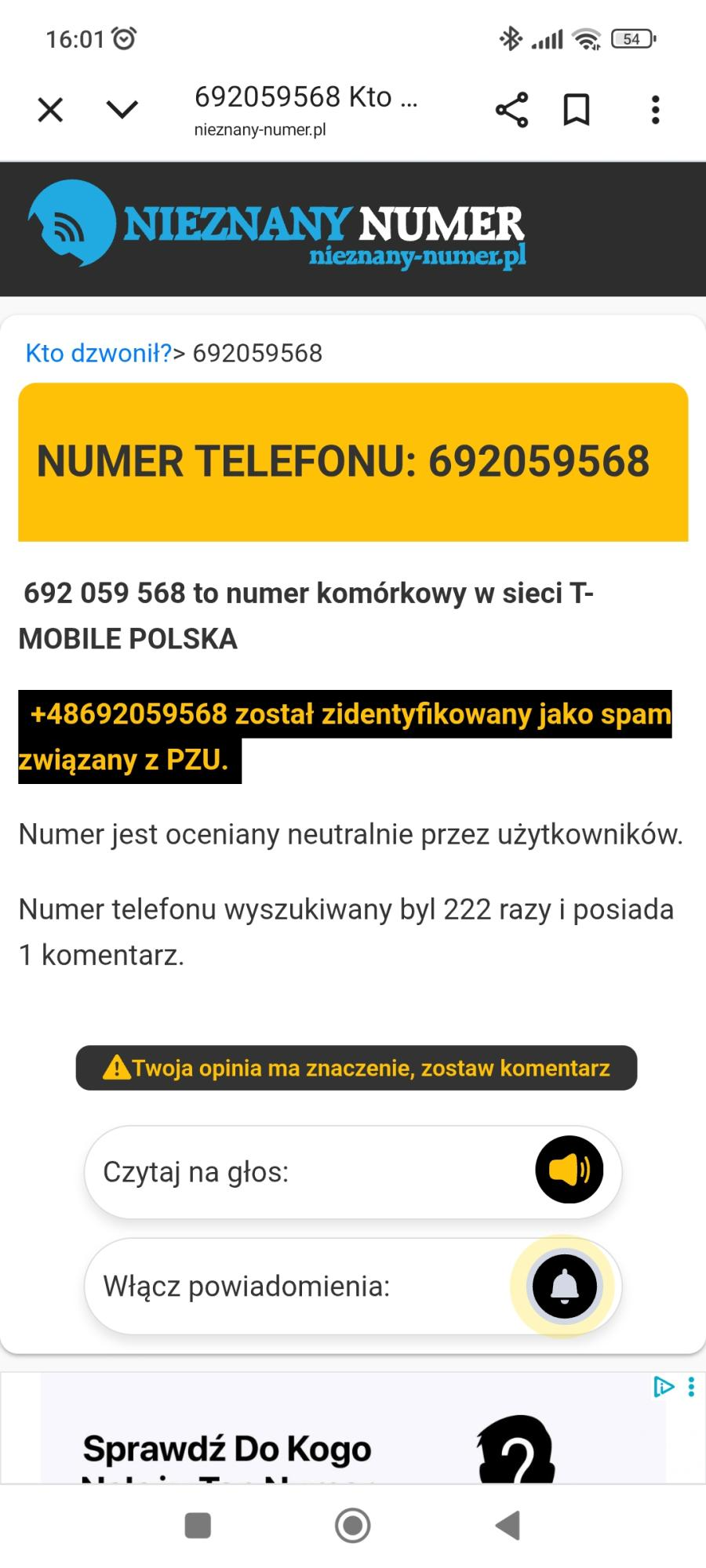Open the Nieznany Numer site logo
Viewport: 706px width, 1568px height.
(276, 227)
